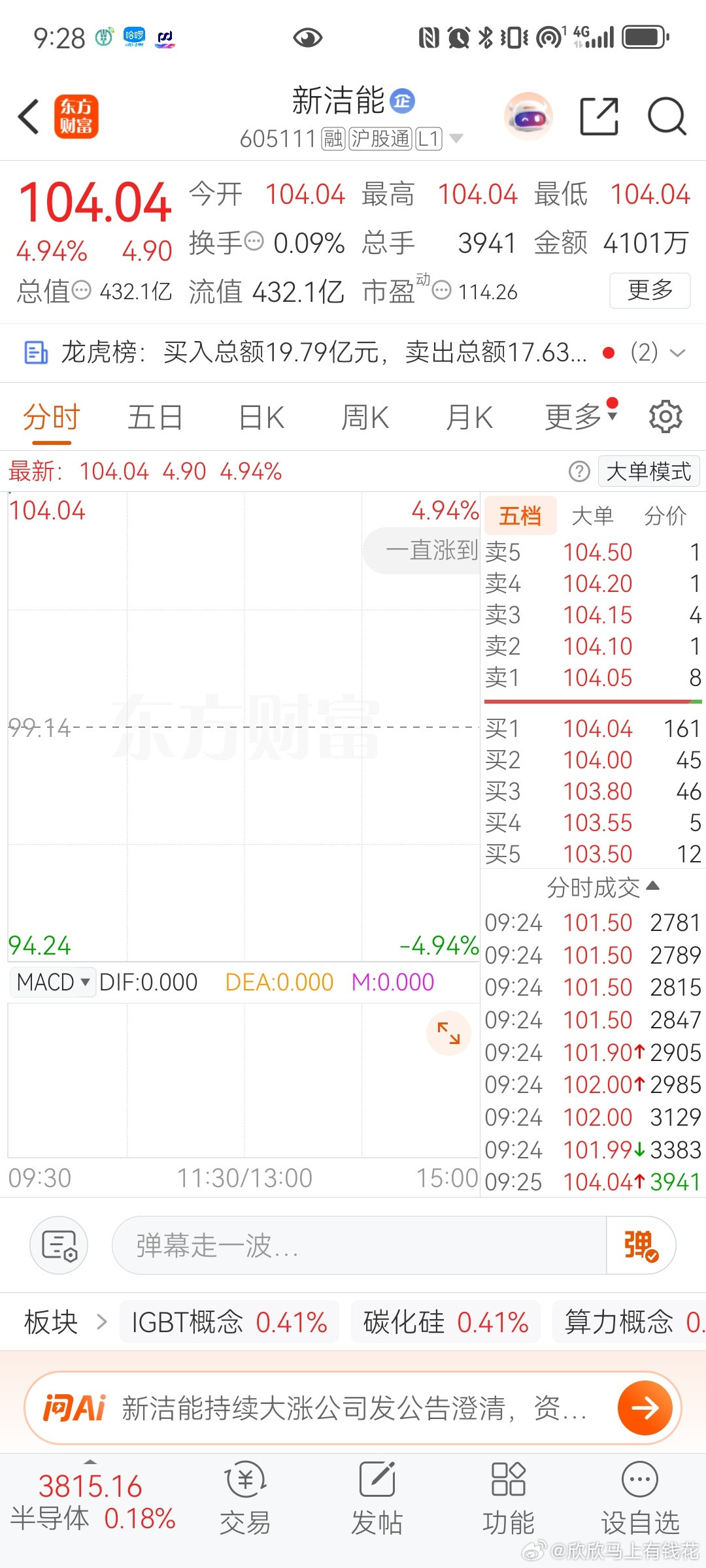
Task: Expand the chart to fullscreen
Action: pos(448,1033)
